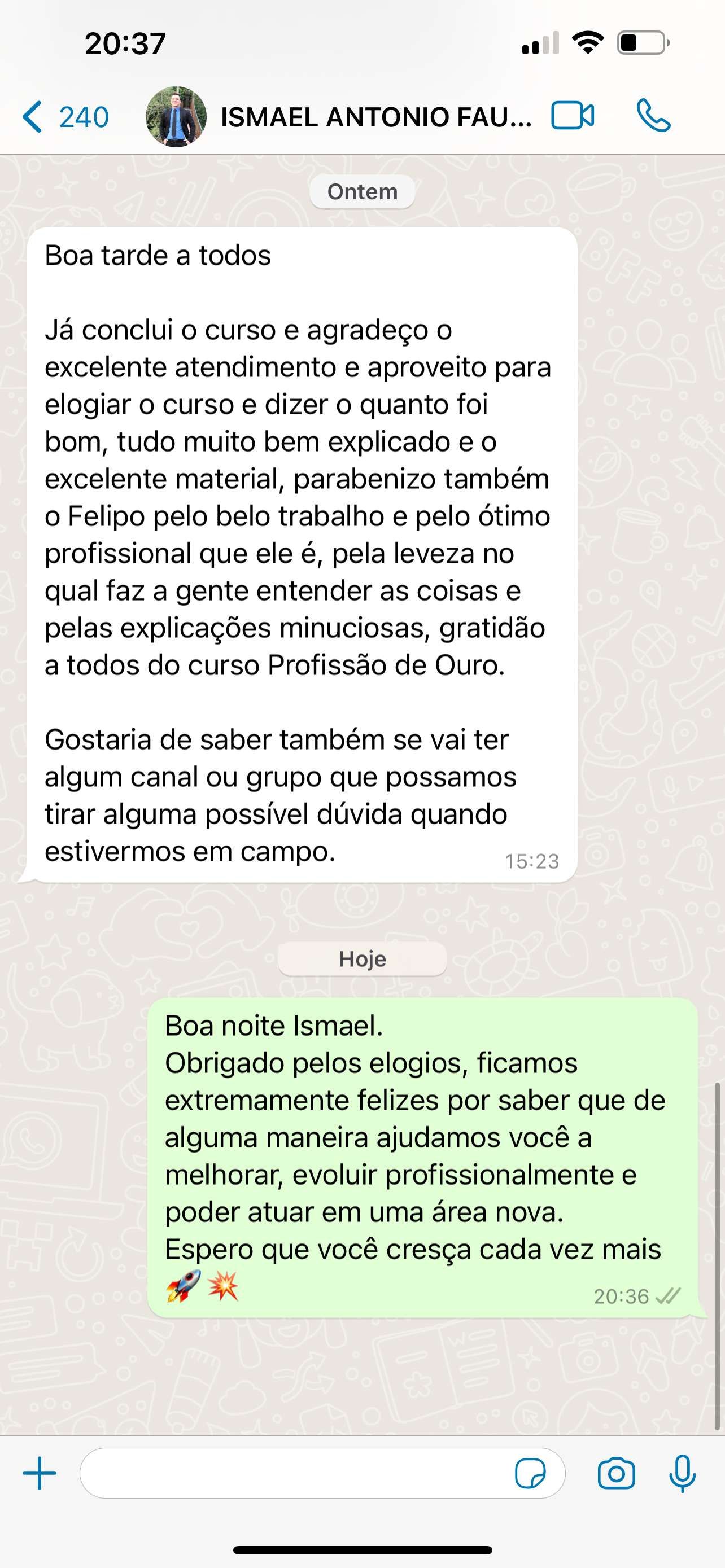Tap the microphone to record audio
Viewport: 725px width, 1568px height.
click(683, 1474)
